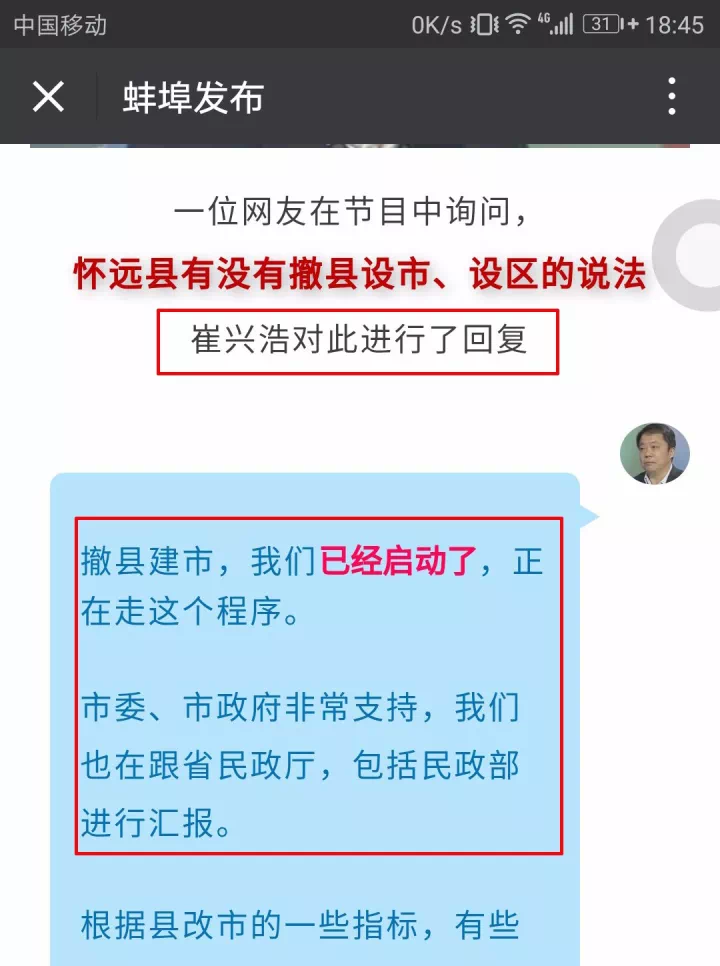Close the 蚌埠发布 article page
Image resolution: width=720 pixels, height=966 pixels.
pos(48,97)
